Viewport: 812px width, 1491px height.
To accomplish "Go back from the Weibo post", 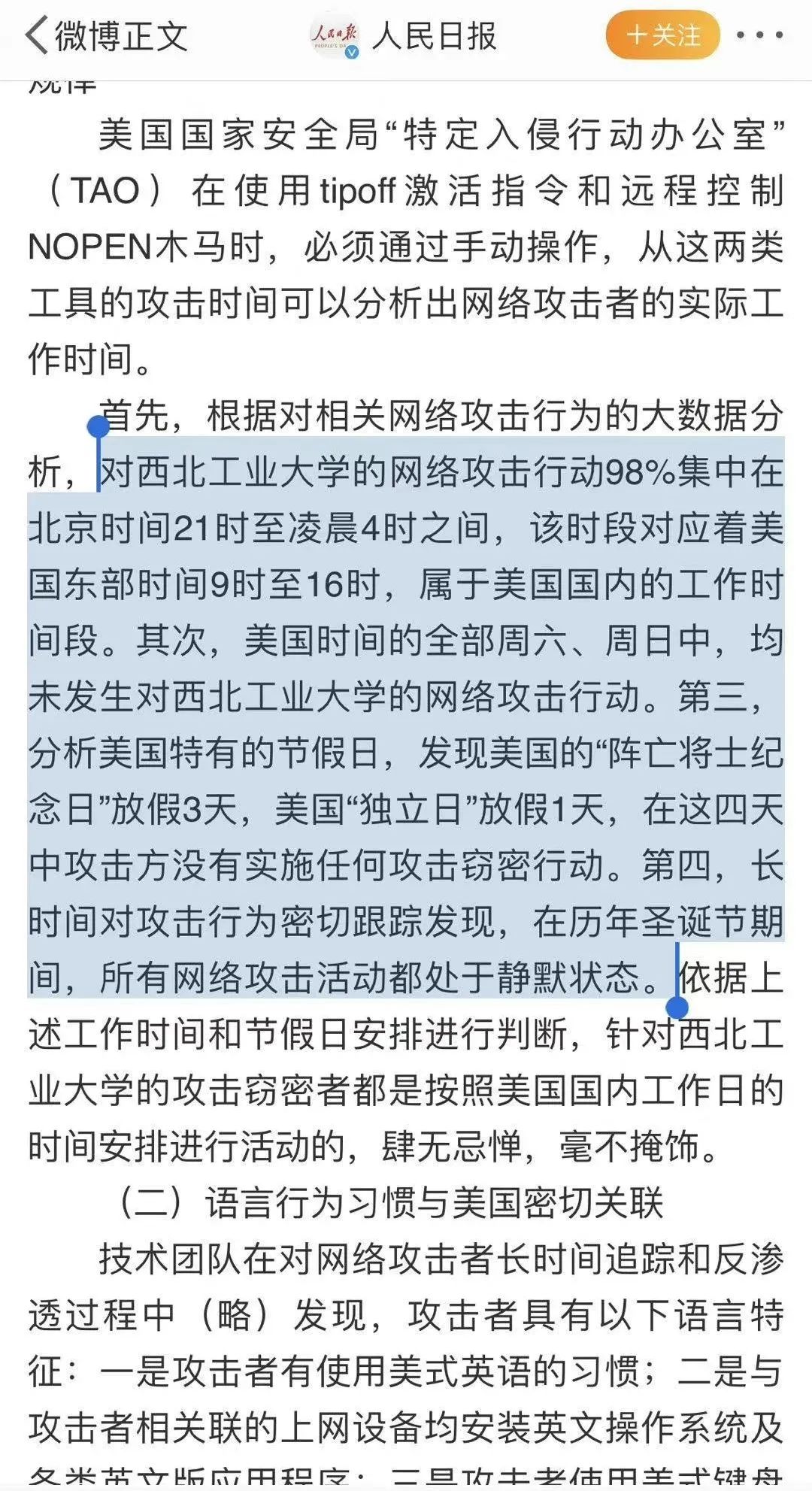I will click(38, 36).
